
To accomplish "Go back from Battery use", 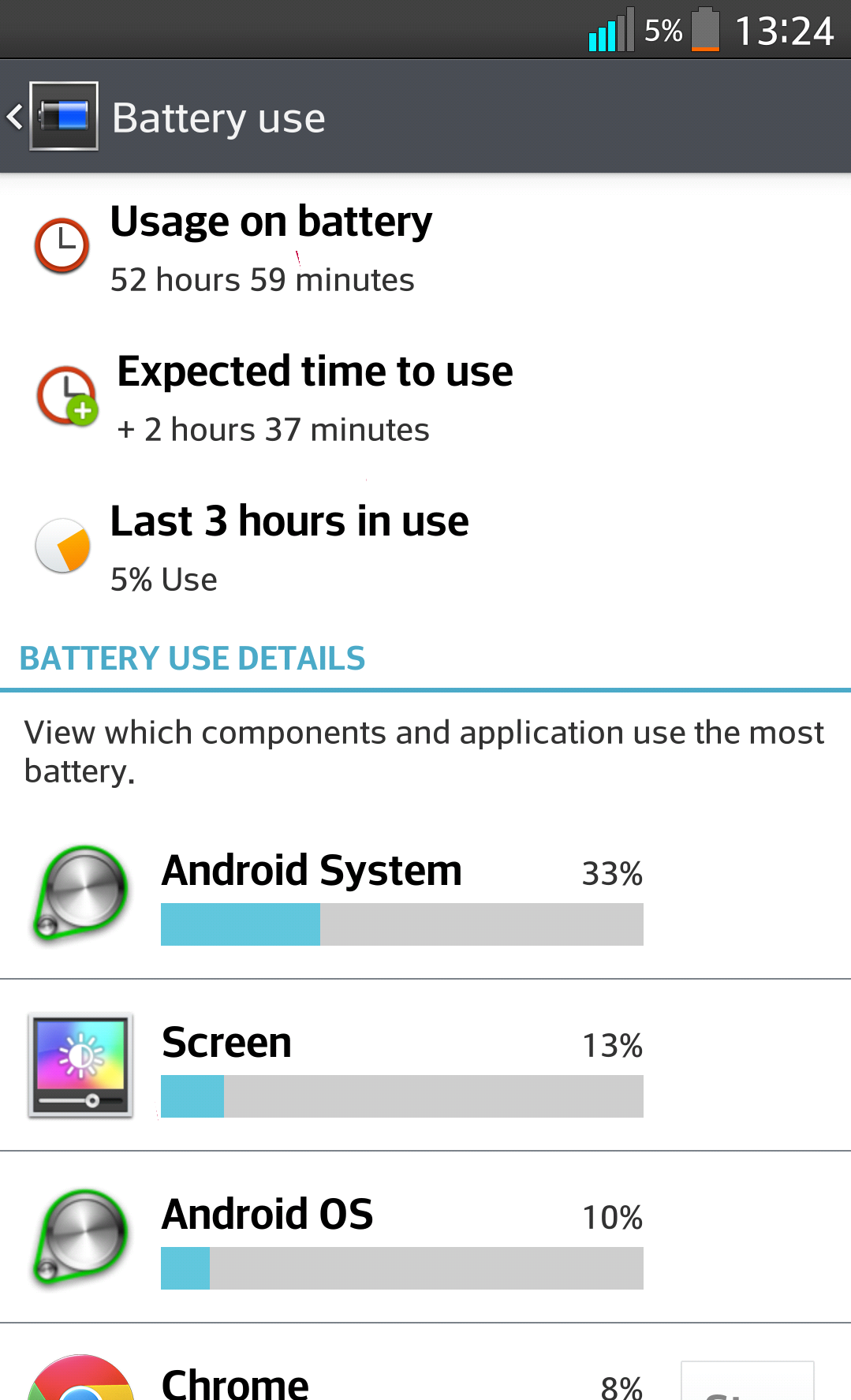I will click(x=52, y=117).
